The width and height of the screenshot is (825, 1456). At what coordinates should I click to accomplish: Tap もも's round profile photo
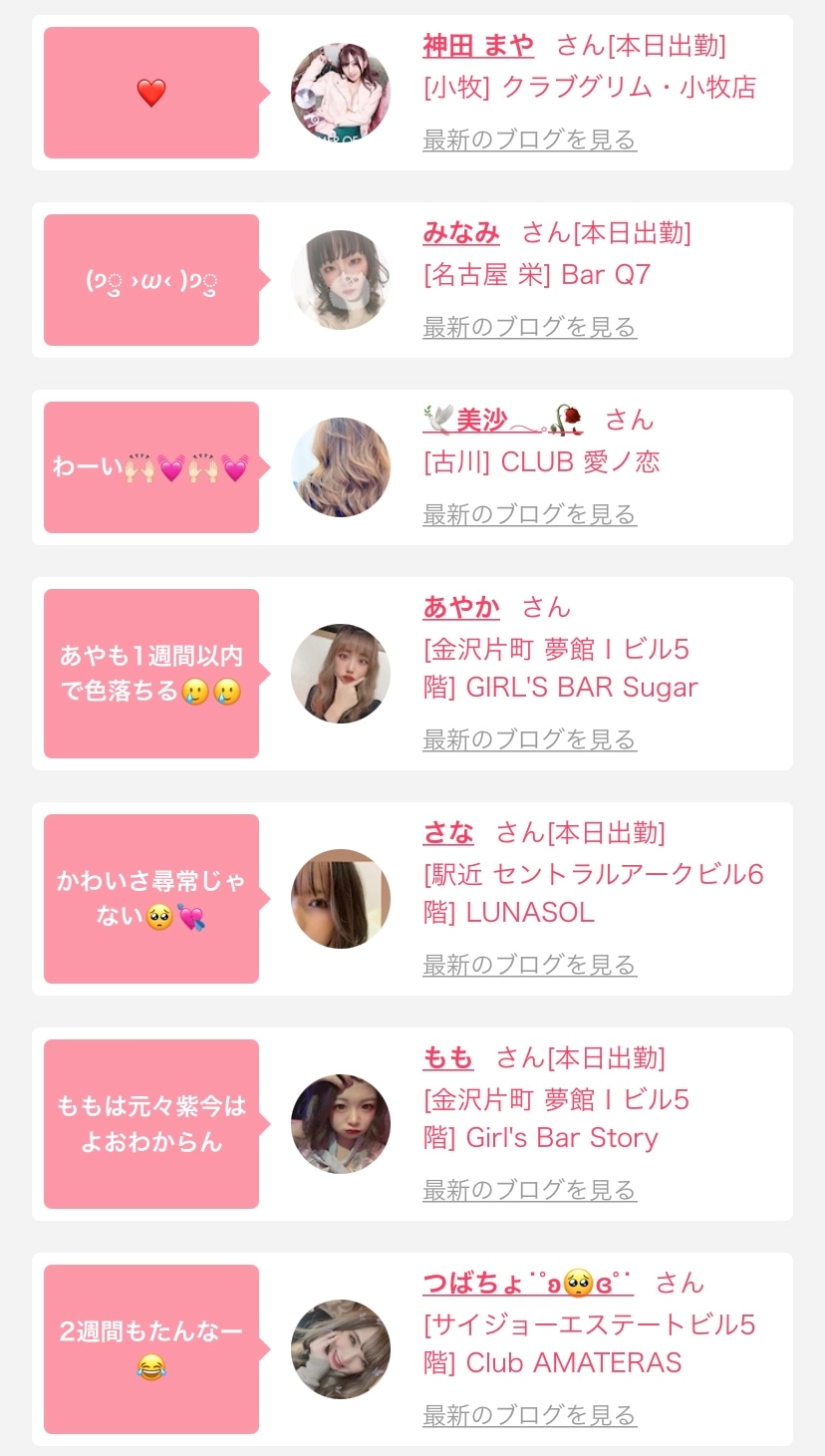point(341,1124)
